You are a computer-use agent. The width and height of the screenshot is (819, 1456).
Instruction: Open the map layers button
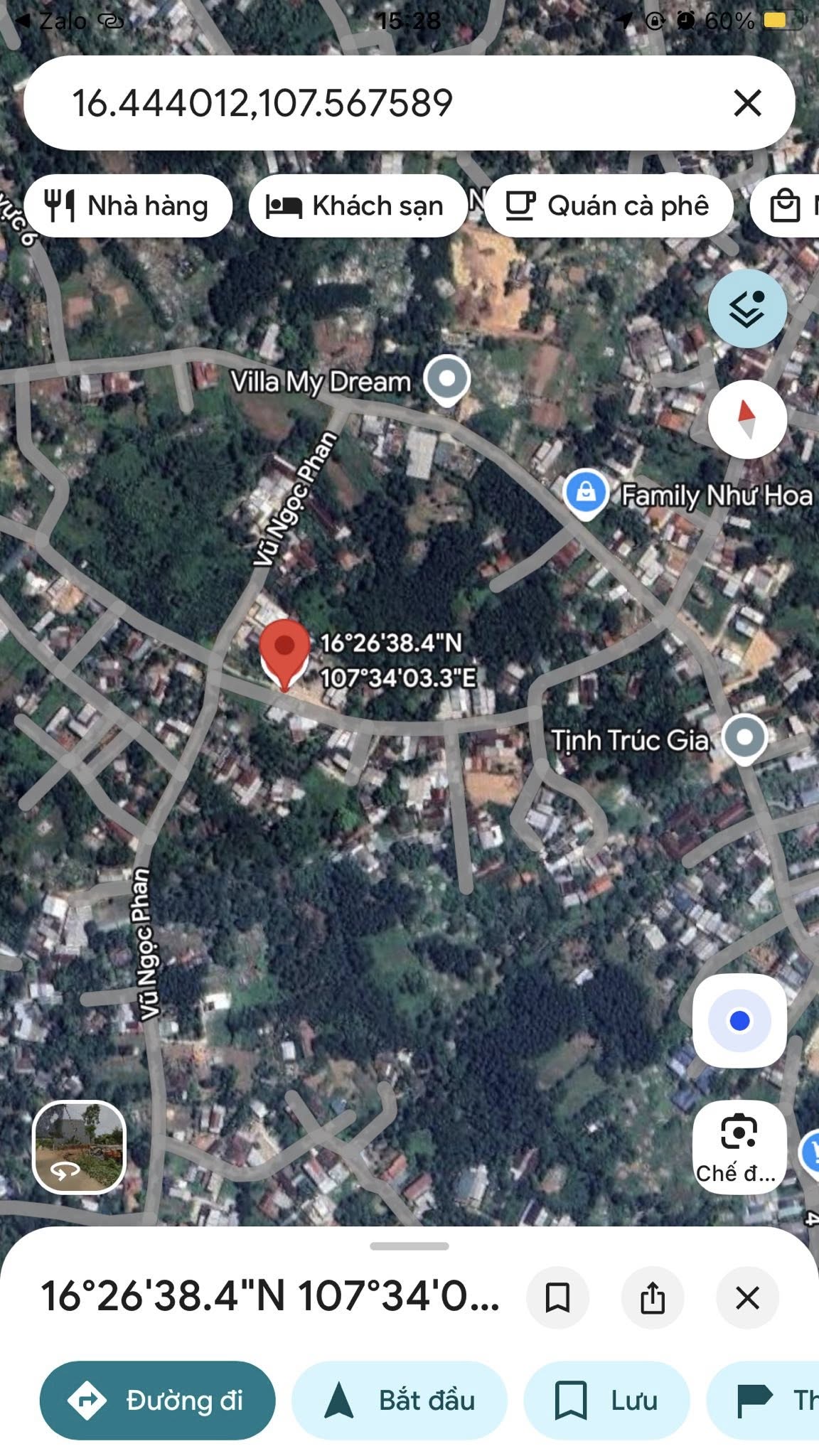(746, 309)
